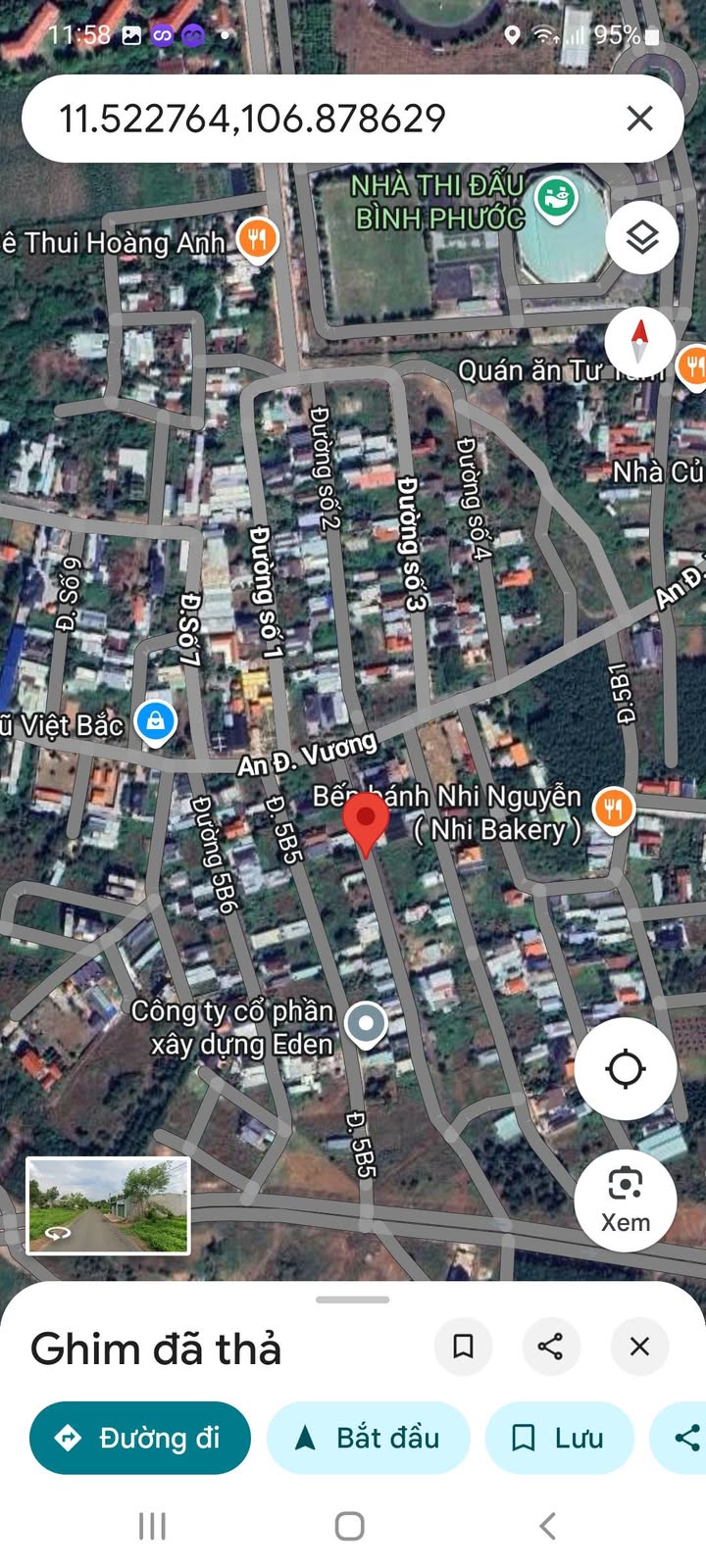Open the Xem camera lens button

(x=625, y=1200)
